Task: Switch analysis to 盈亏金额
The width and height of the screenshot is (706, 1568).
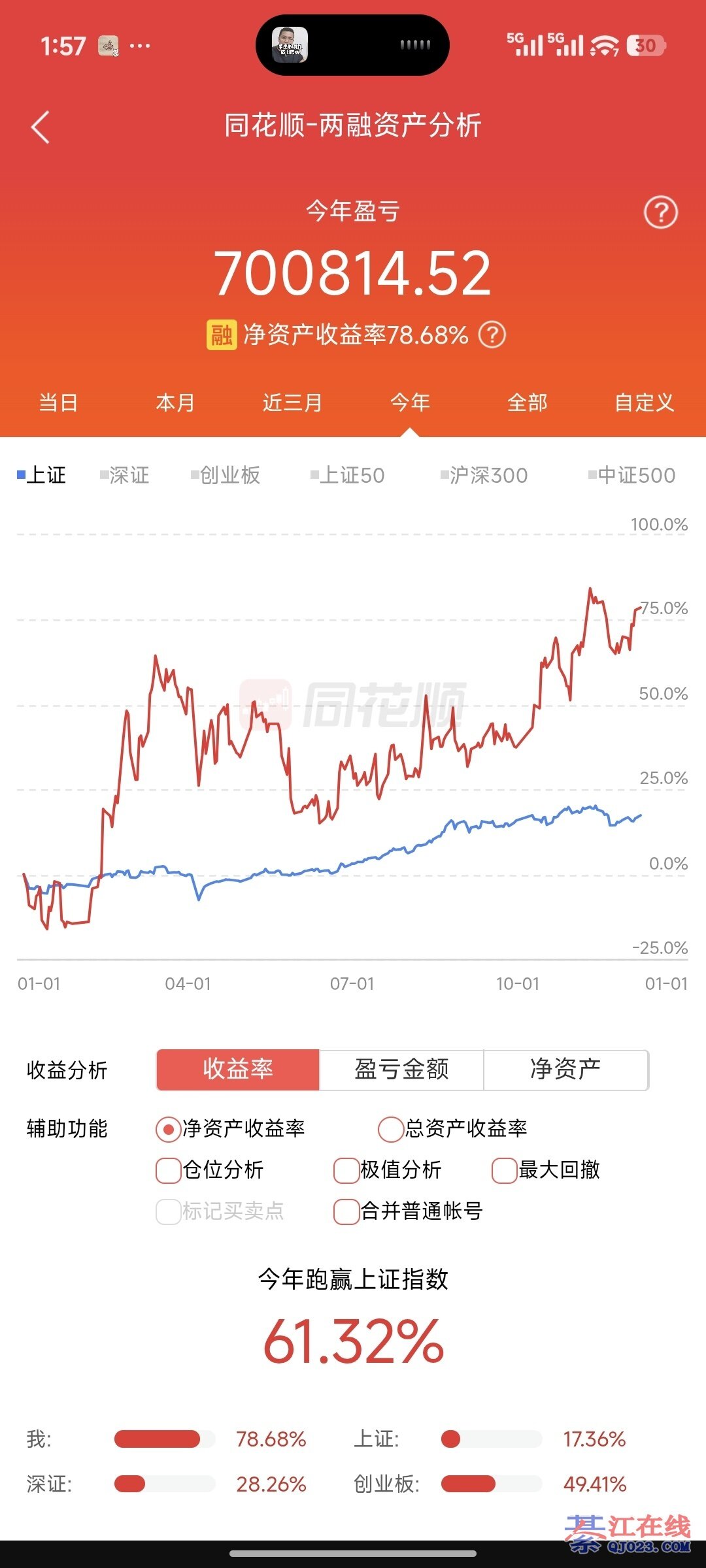Action: 401,1070
